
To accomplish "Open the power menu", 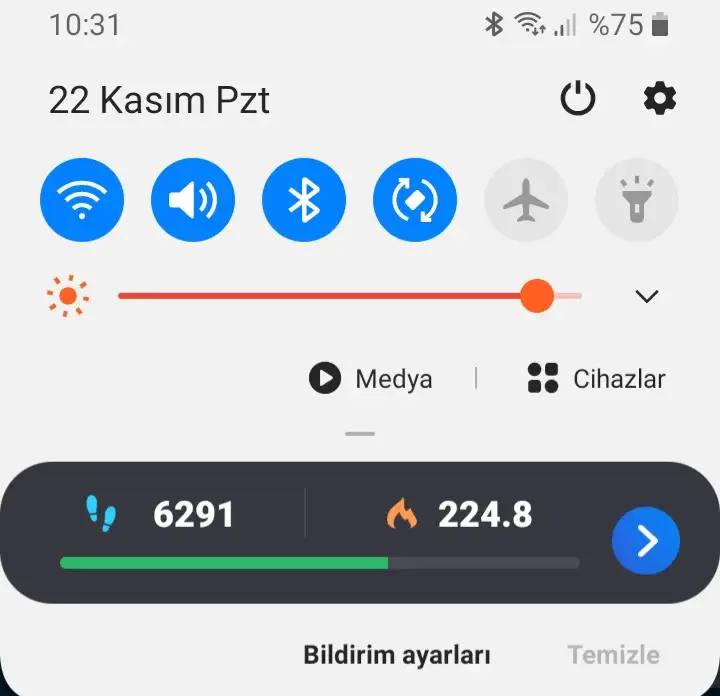I will pyautogui.click(x=577, y=99).
